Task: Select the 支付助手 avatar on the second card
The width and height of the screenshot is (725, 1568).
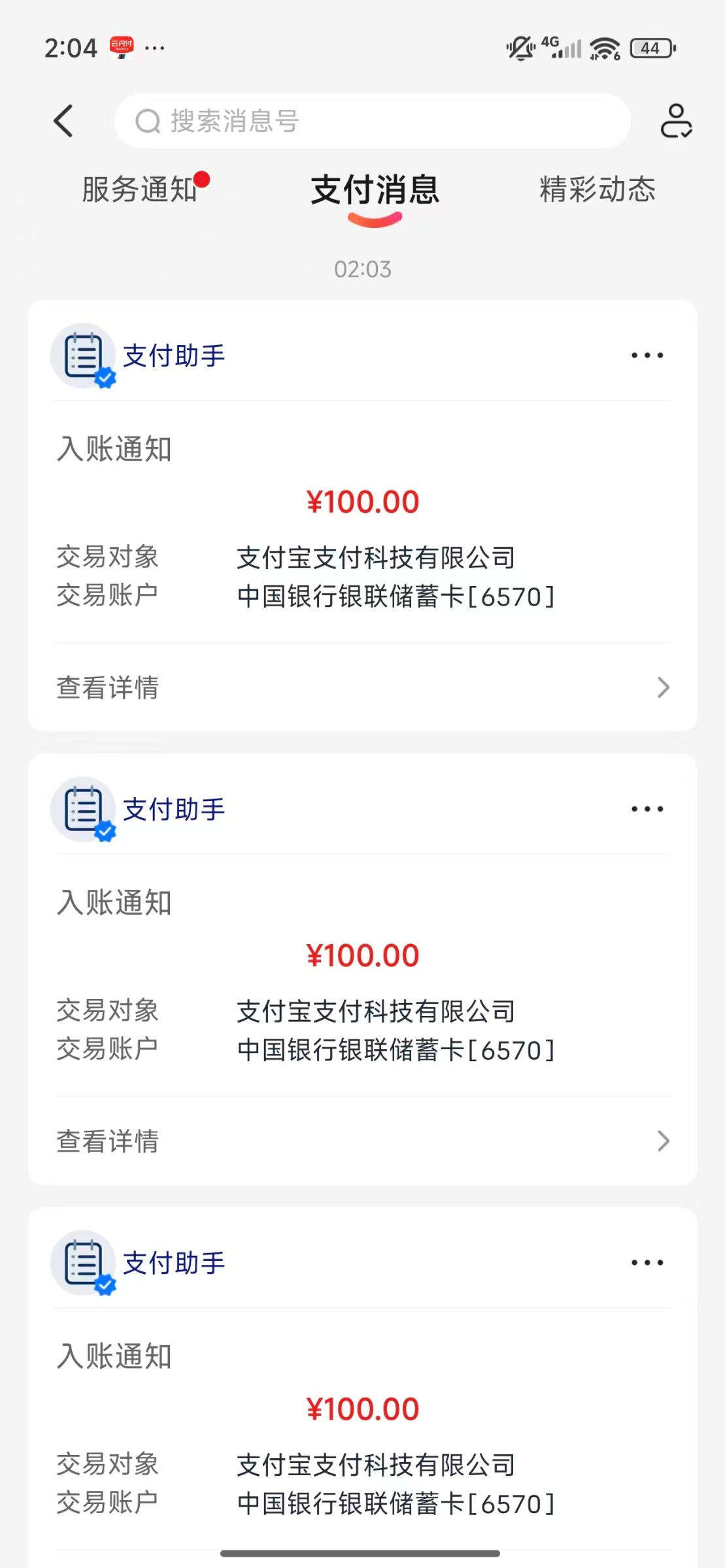Action: point(84,809)
